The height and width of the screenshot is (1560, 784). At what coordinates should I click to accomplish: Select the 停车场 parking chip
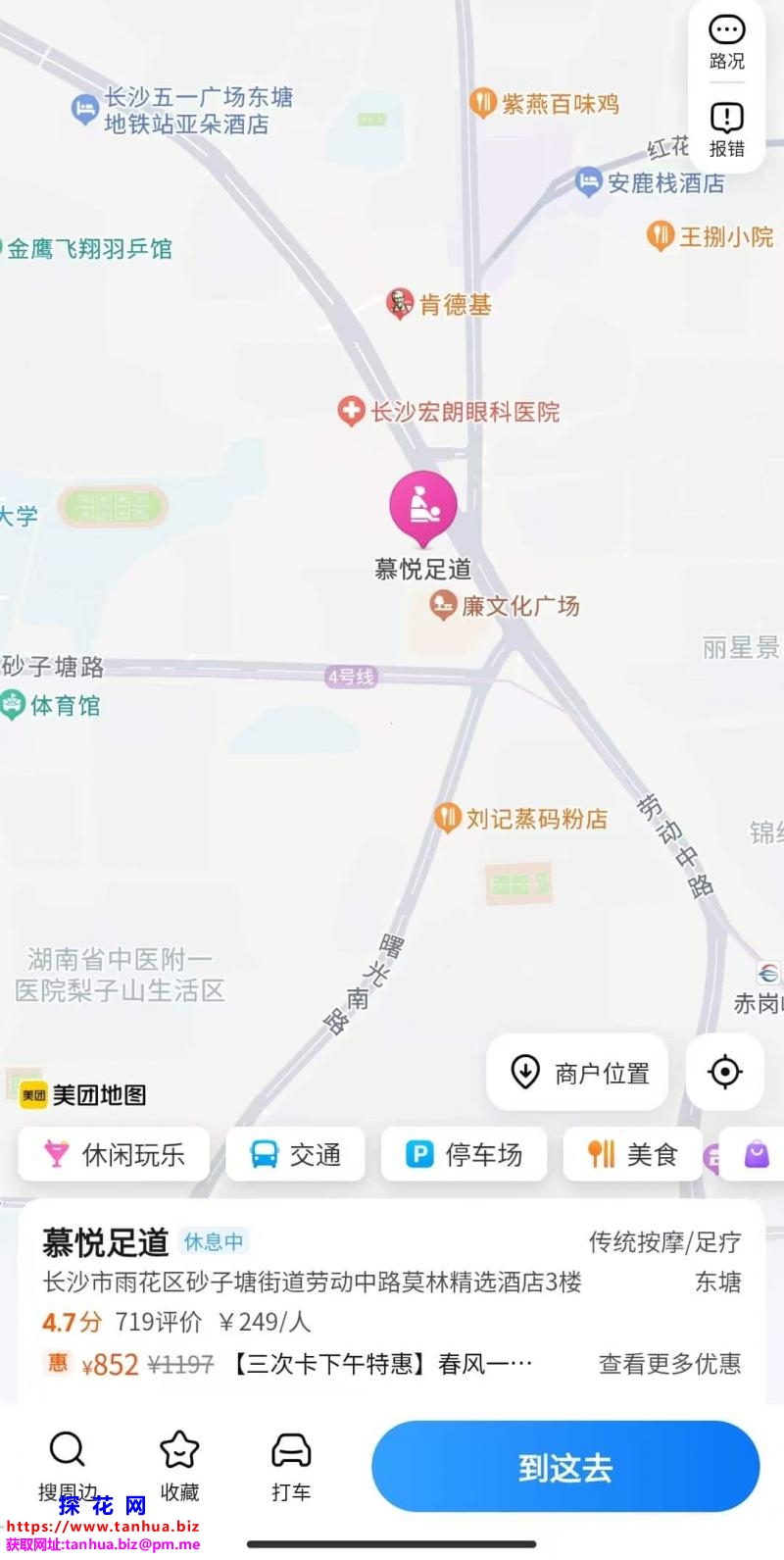464,1154
